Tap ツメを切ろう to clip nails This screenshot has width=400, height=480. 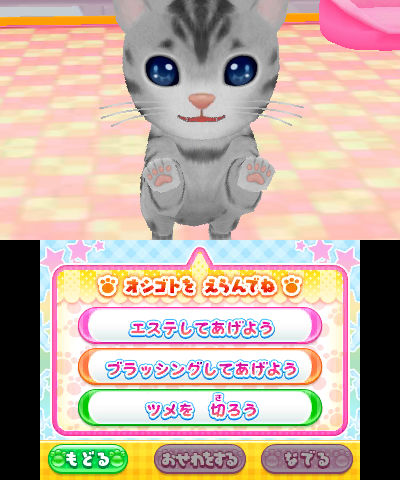click(200, 408)
